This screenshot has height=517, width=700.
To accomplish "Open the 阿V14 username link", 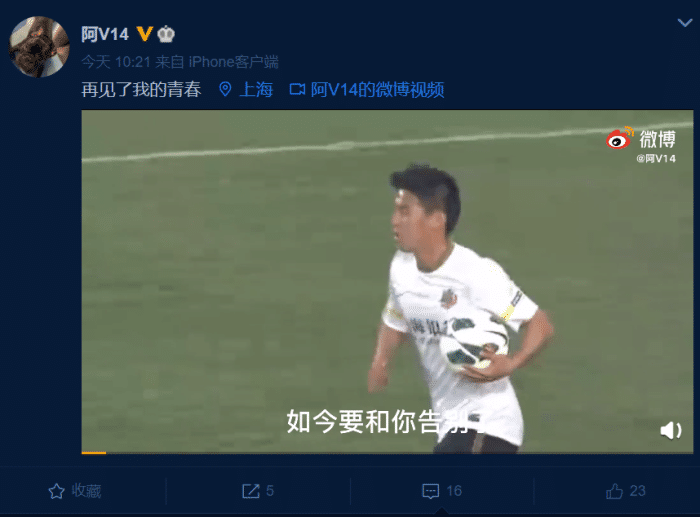I will tap(105, 34).
